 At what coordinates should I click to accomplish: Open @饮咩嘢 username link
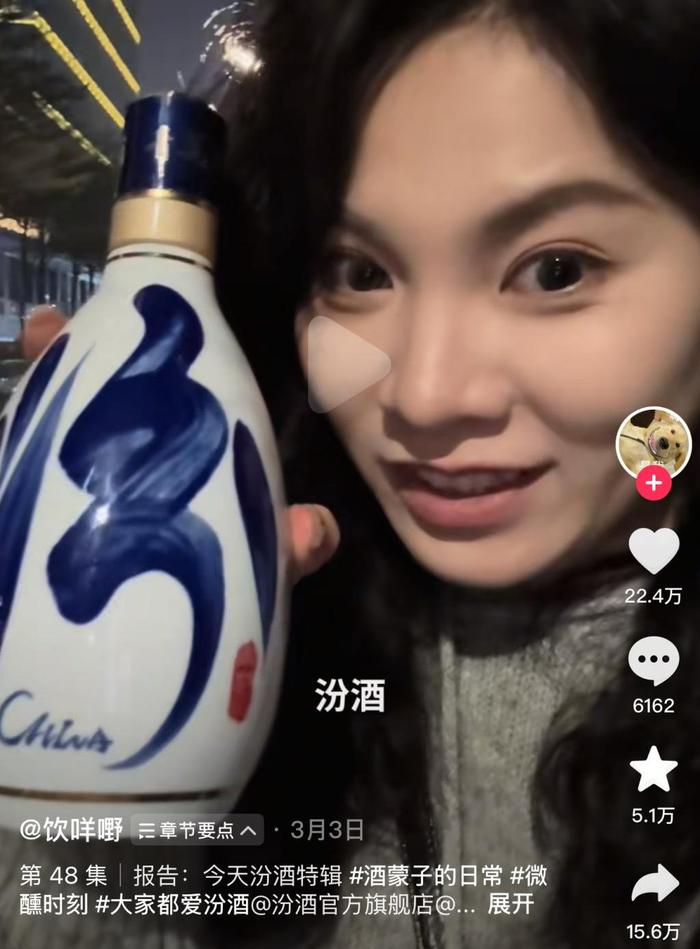point(72,829)
